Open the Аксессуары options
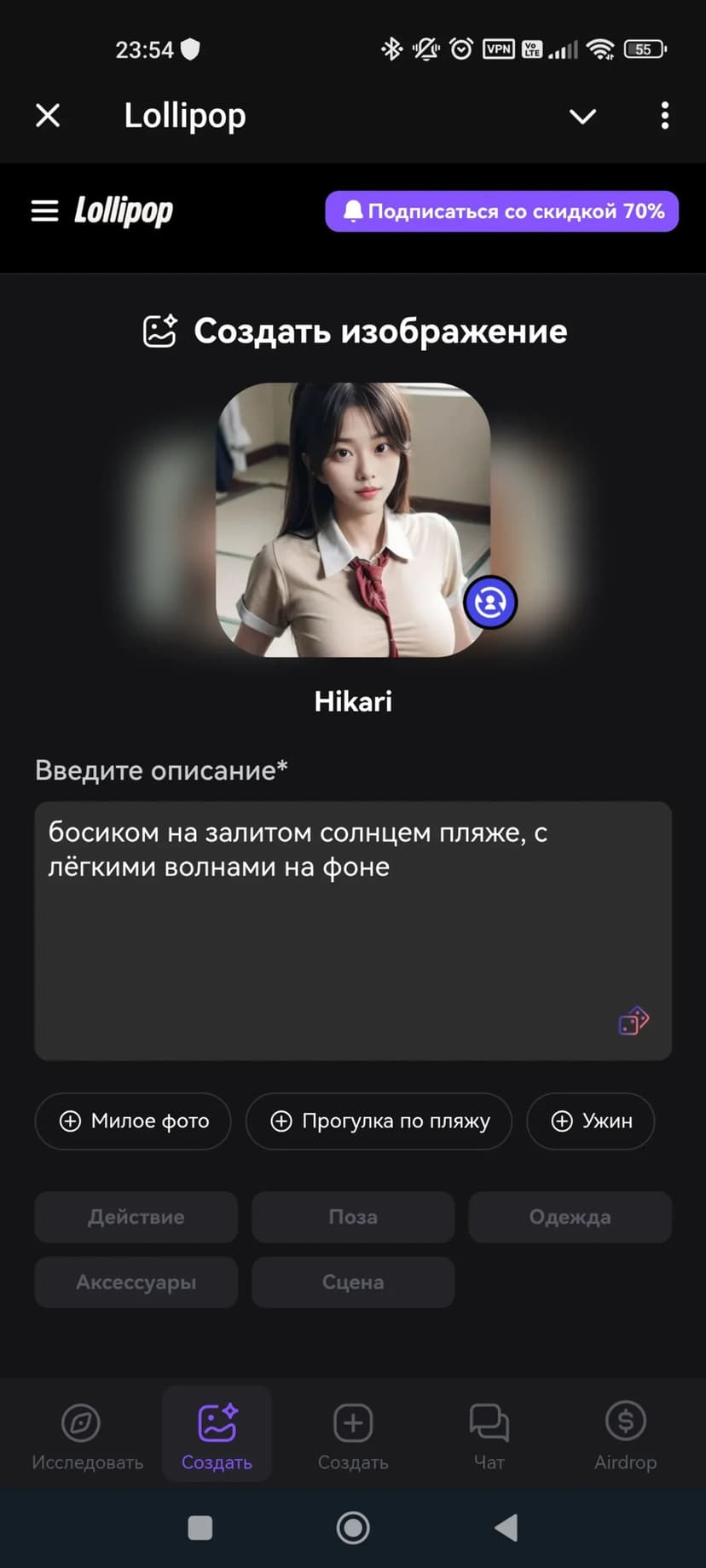Screen dimensions: 706x1568 pyautogui.click(x=136, y=1282)
